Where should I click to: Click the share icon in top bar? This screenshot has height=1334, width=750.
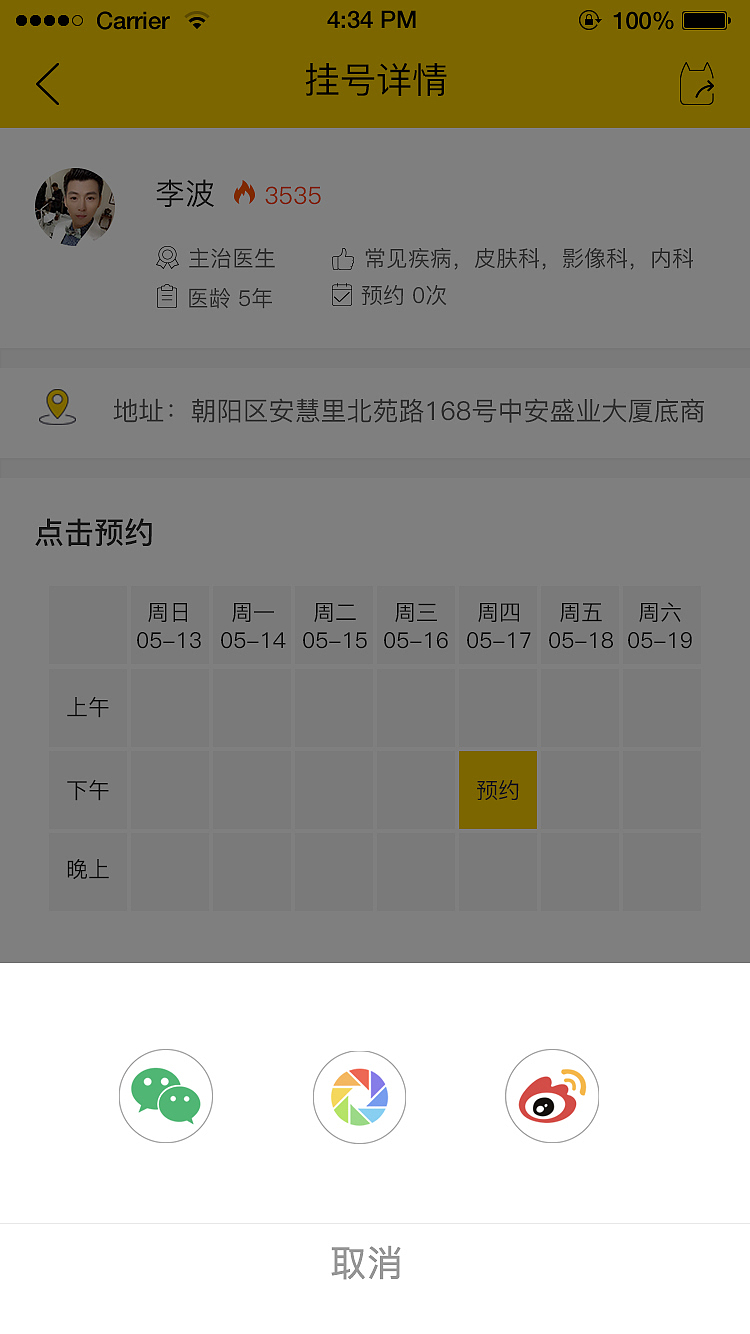click(x=697, y=84)
